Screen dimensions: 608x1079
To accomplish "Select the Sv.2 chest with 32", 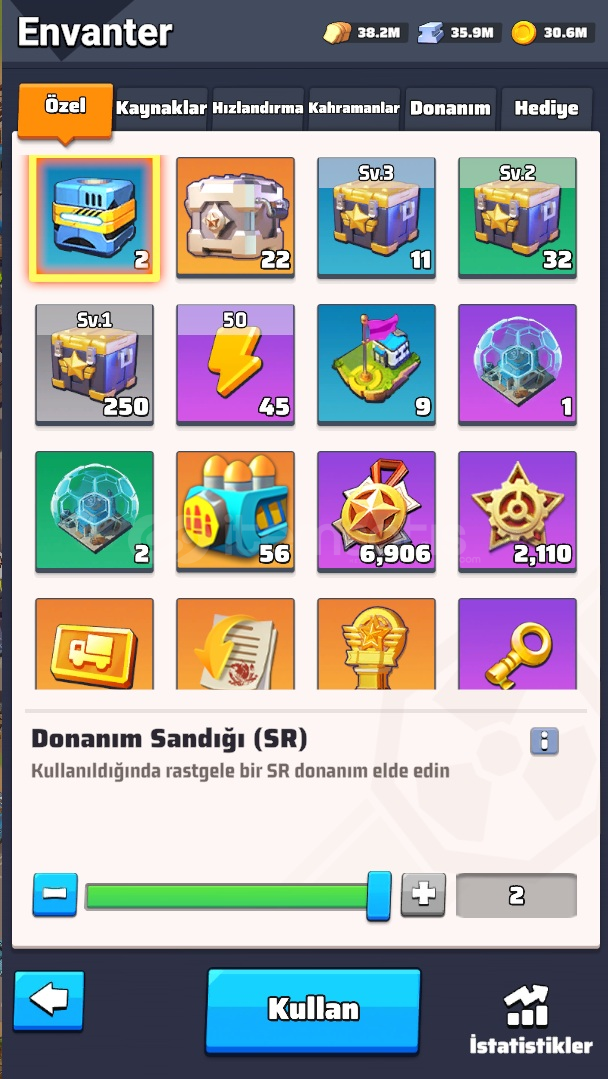I will [517, 216].
